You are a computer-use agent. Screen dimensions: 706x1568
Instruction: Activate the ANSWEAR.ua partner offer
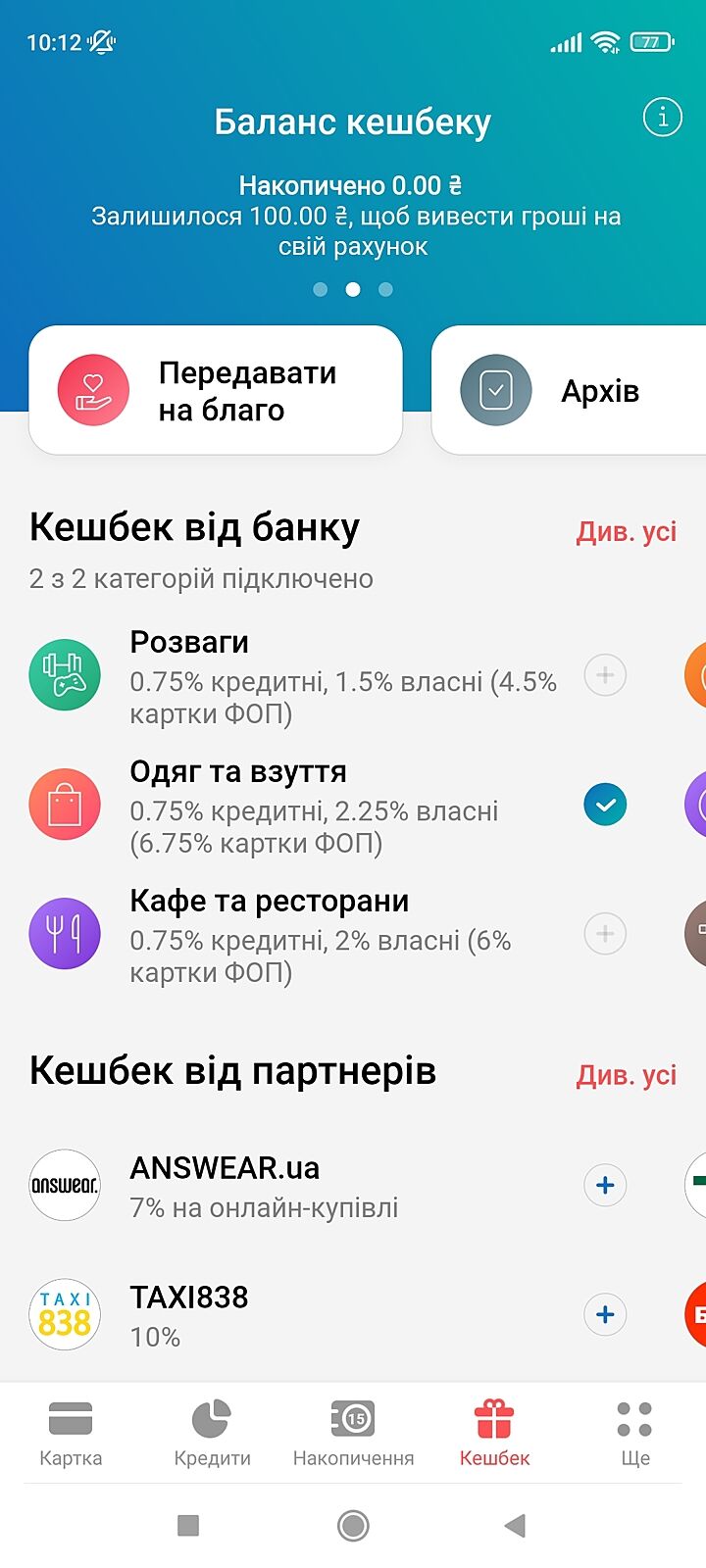point(605,1185)
